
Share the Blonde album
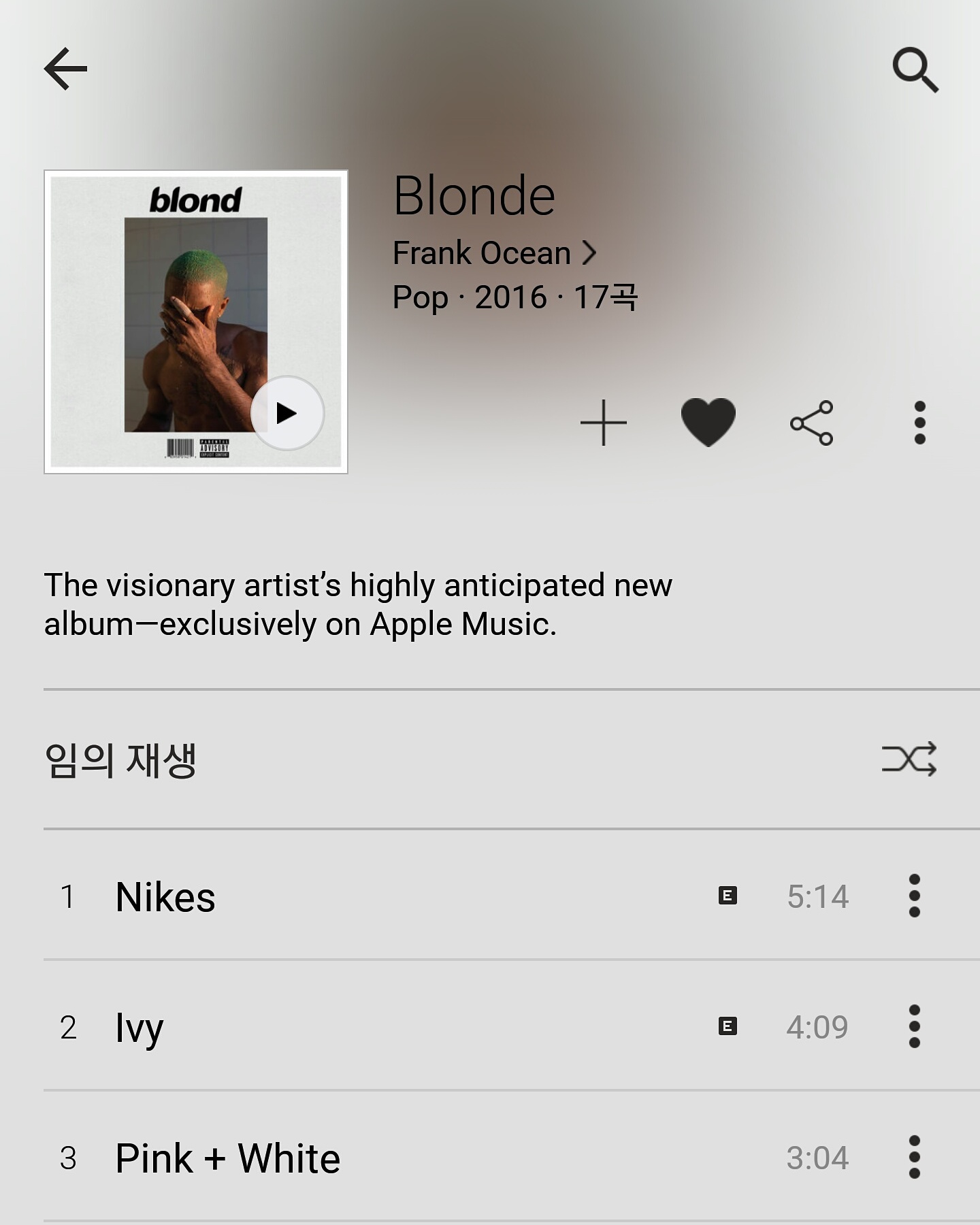tap(812, 423)
